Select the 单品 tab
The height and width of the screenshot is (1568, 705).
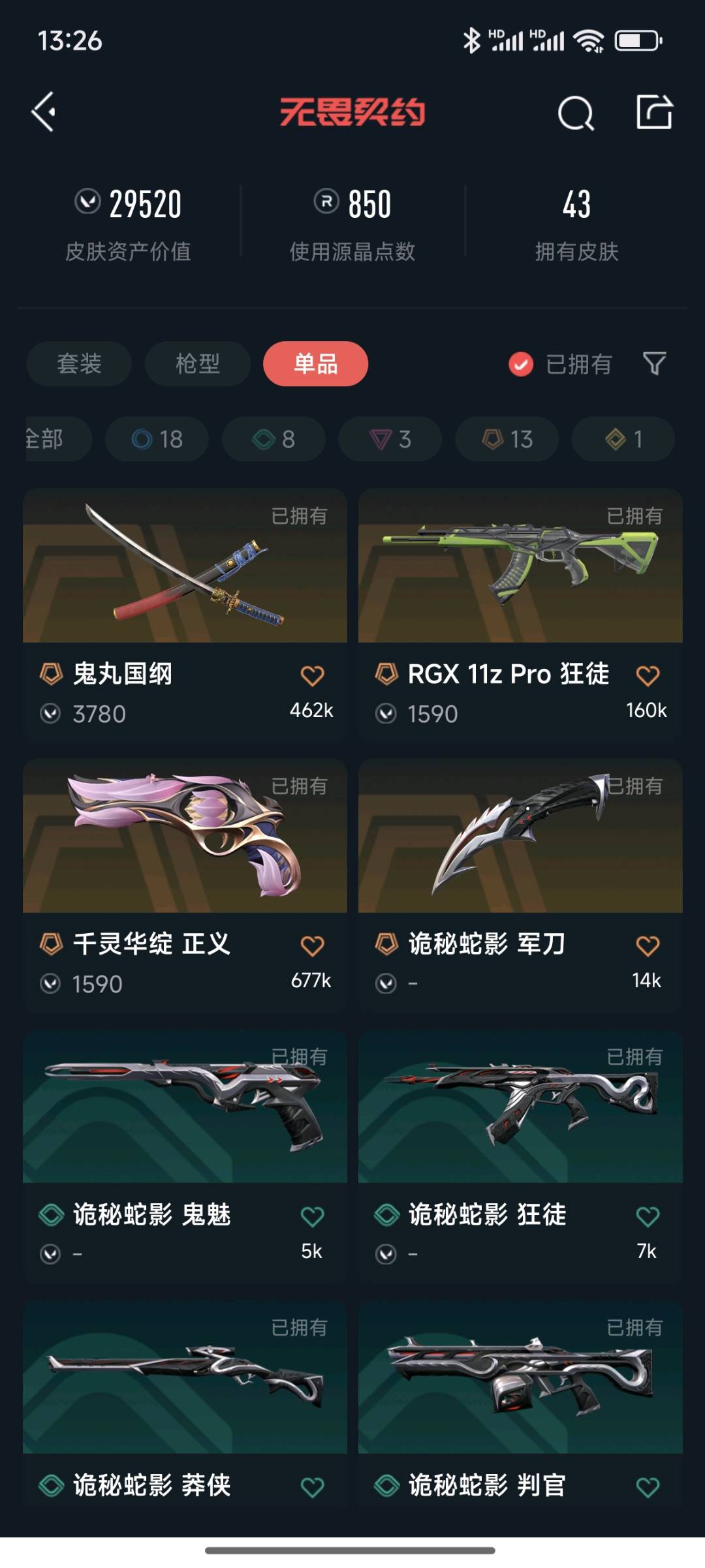315,363
